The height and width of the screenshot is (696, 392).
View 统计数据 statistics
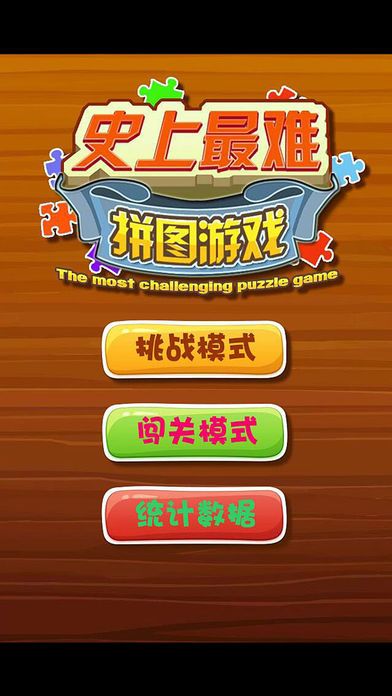pos(194,515)
